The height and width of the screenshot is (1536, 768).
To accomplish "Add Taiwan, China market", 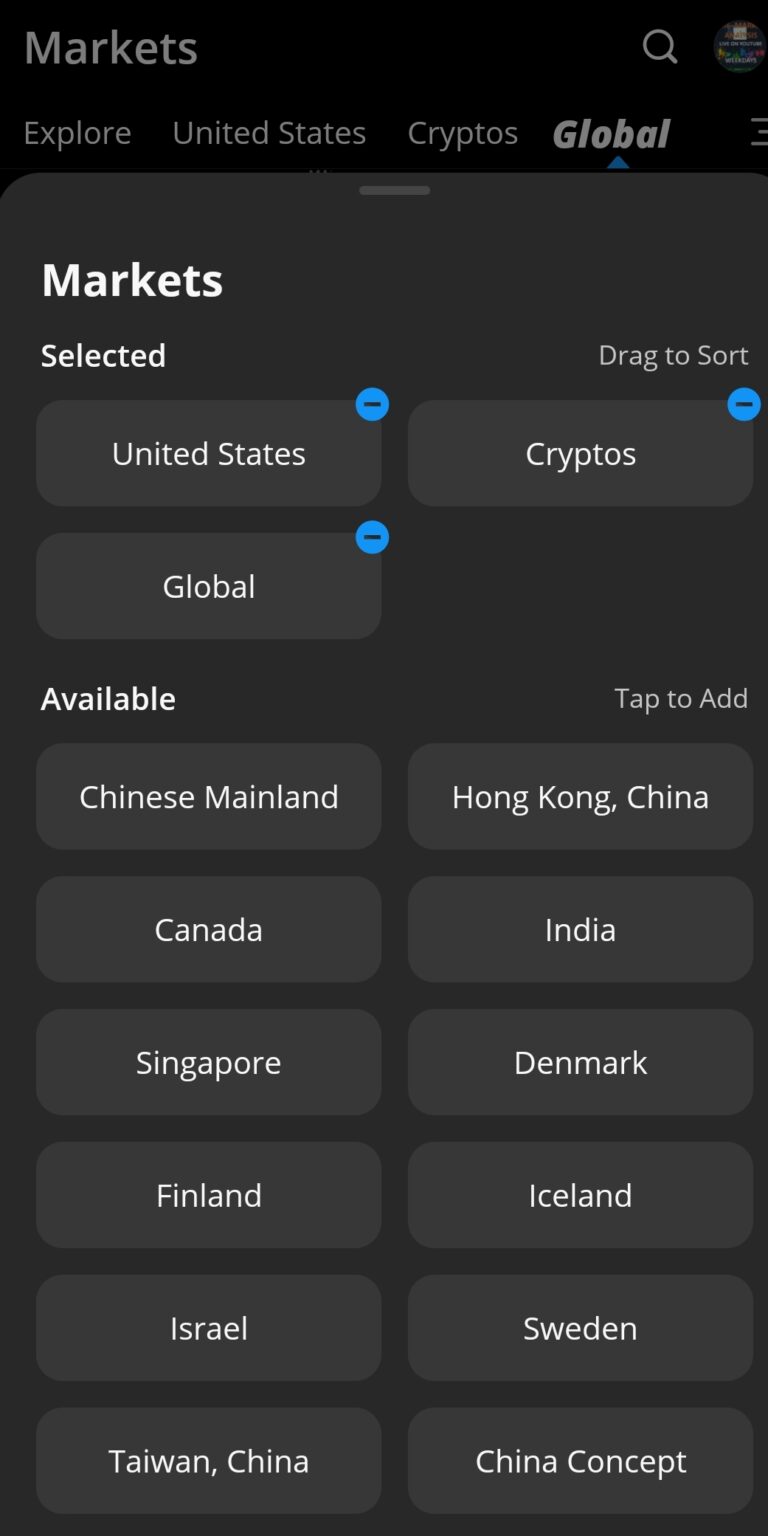I will [209, 1462].
